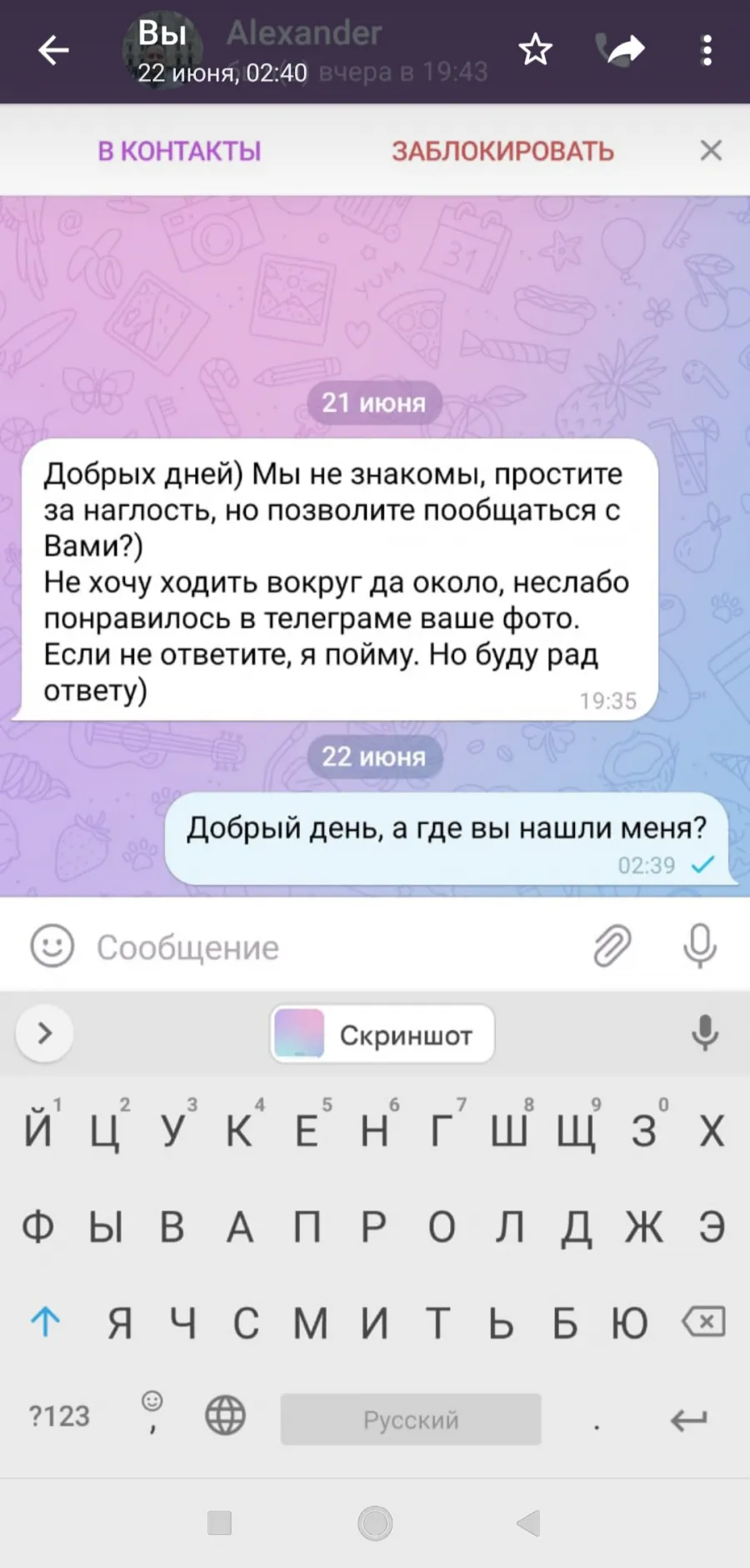
Task: Insert the Скриншот suggestion from keyboard
Action: click(x=382, y=1034)
